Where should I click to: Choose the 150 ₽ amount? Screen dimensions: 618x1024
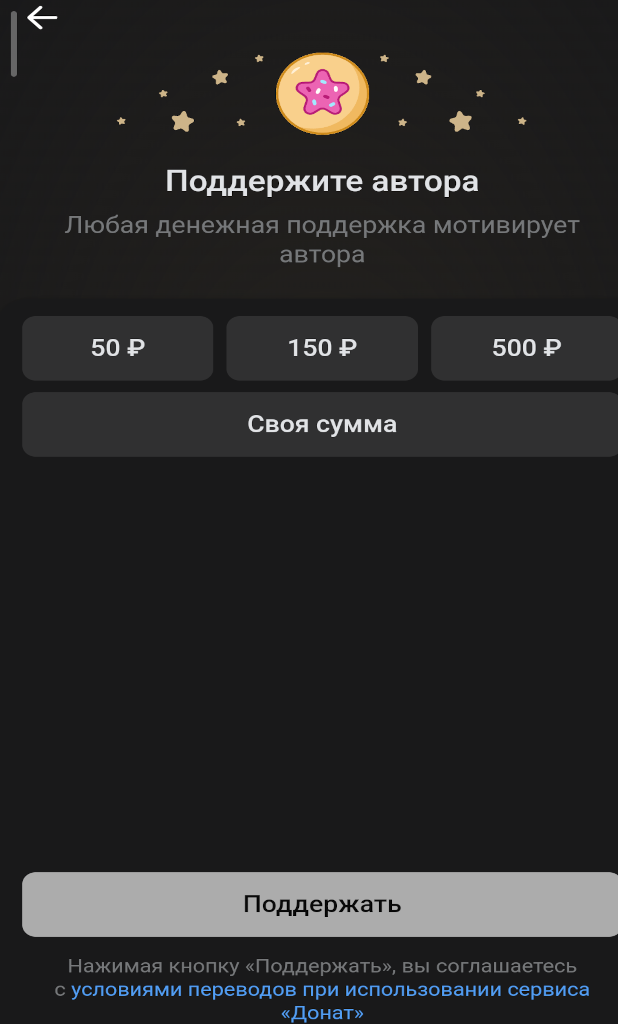[322, 348]
